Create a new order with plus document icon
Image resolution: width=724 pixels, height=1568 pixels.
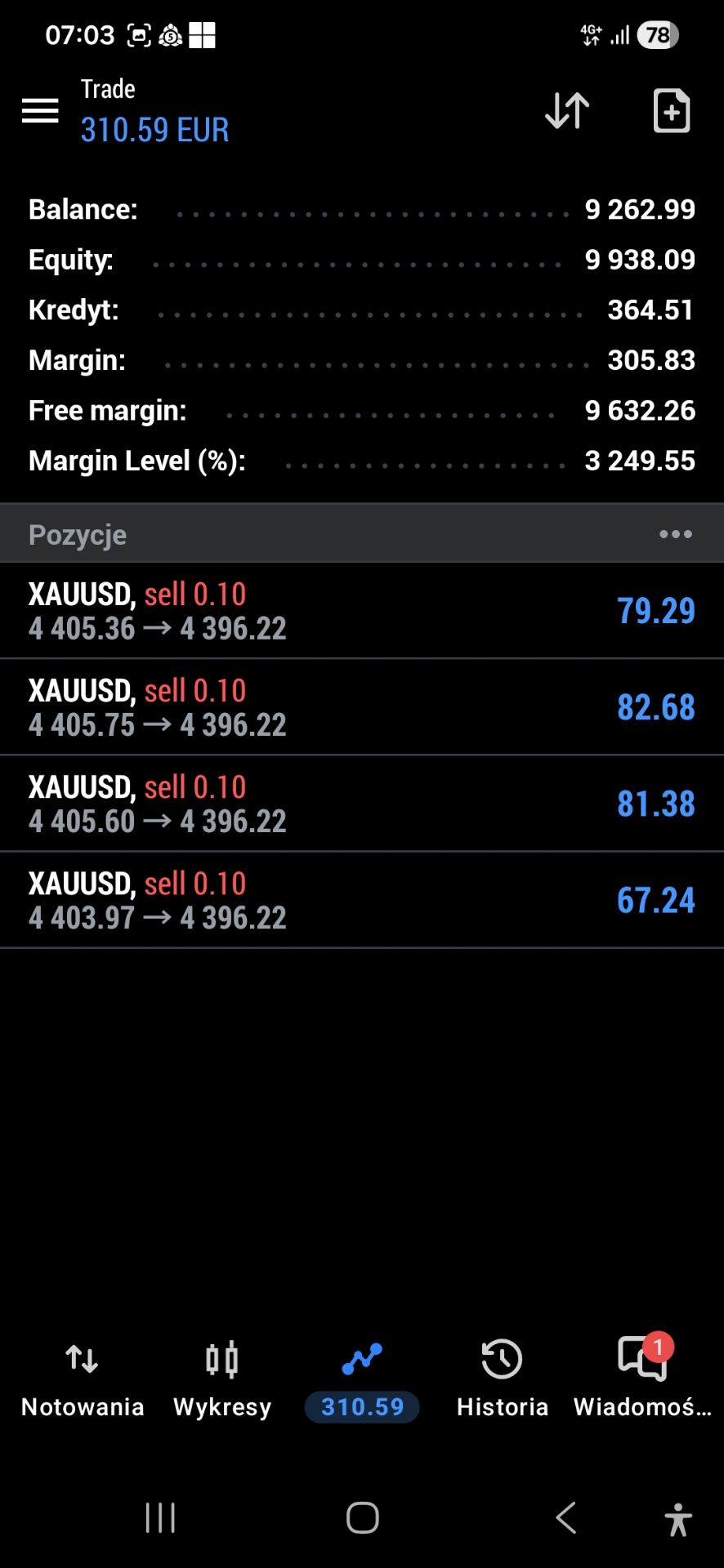coord(672,110)
